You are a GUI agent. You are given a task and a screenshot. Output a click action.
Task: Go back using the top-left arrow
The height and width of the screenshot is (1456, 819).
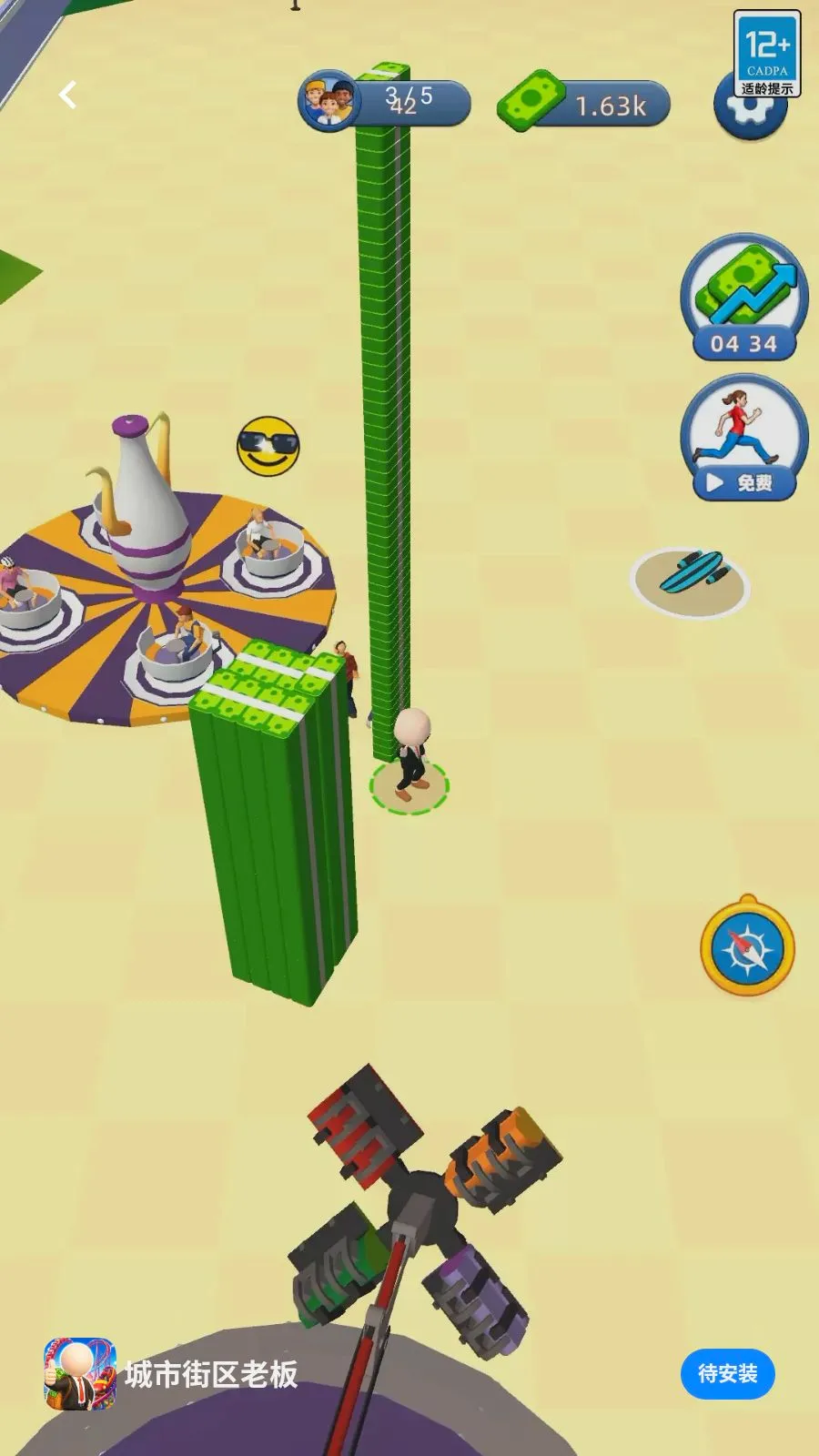[67, 94]
